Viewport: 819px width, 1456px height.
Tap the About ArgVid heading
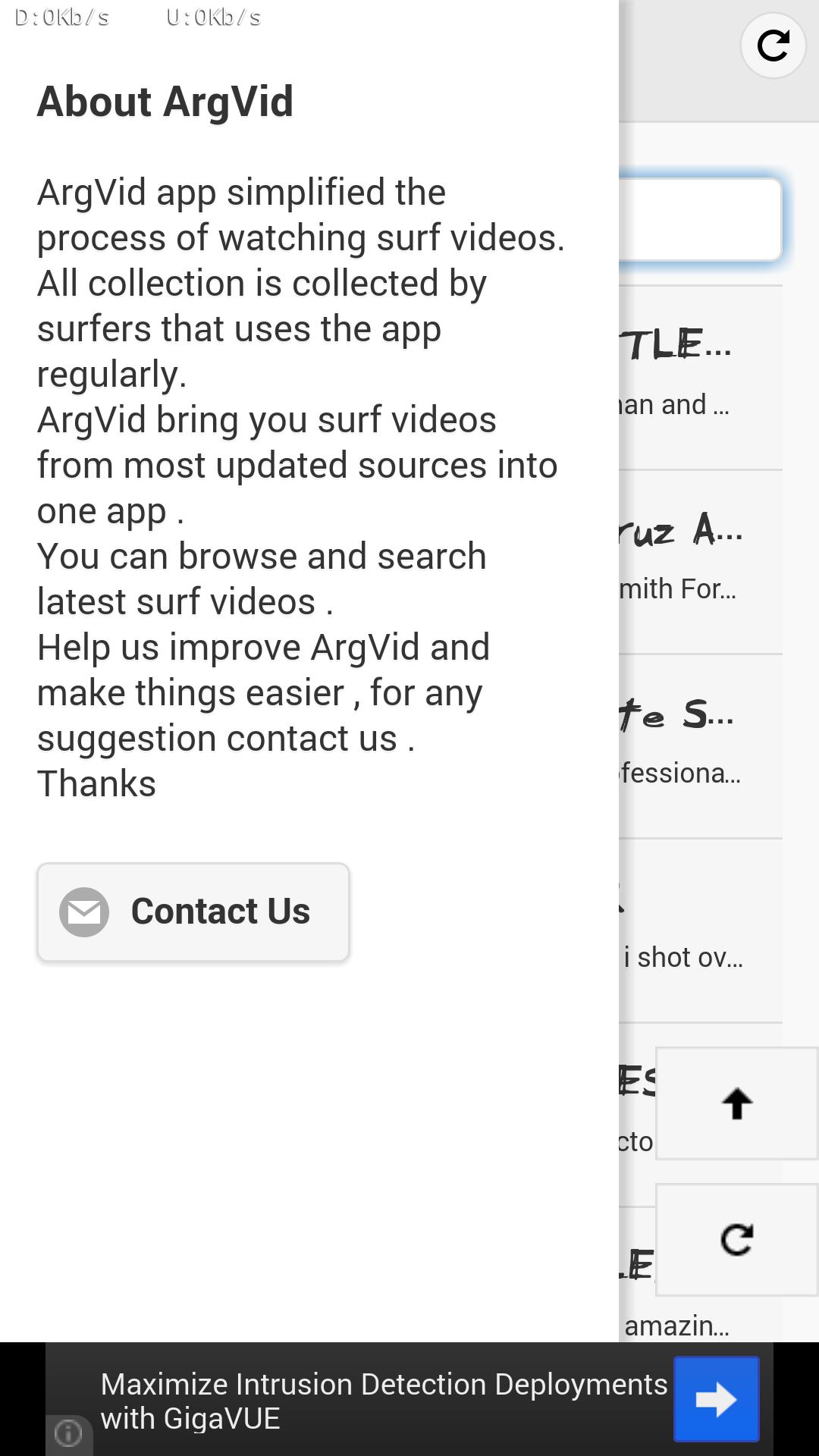(x=165, y=101)
